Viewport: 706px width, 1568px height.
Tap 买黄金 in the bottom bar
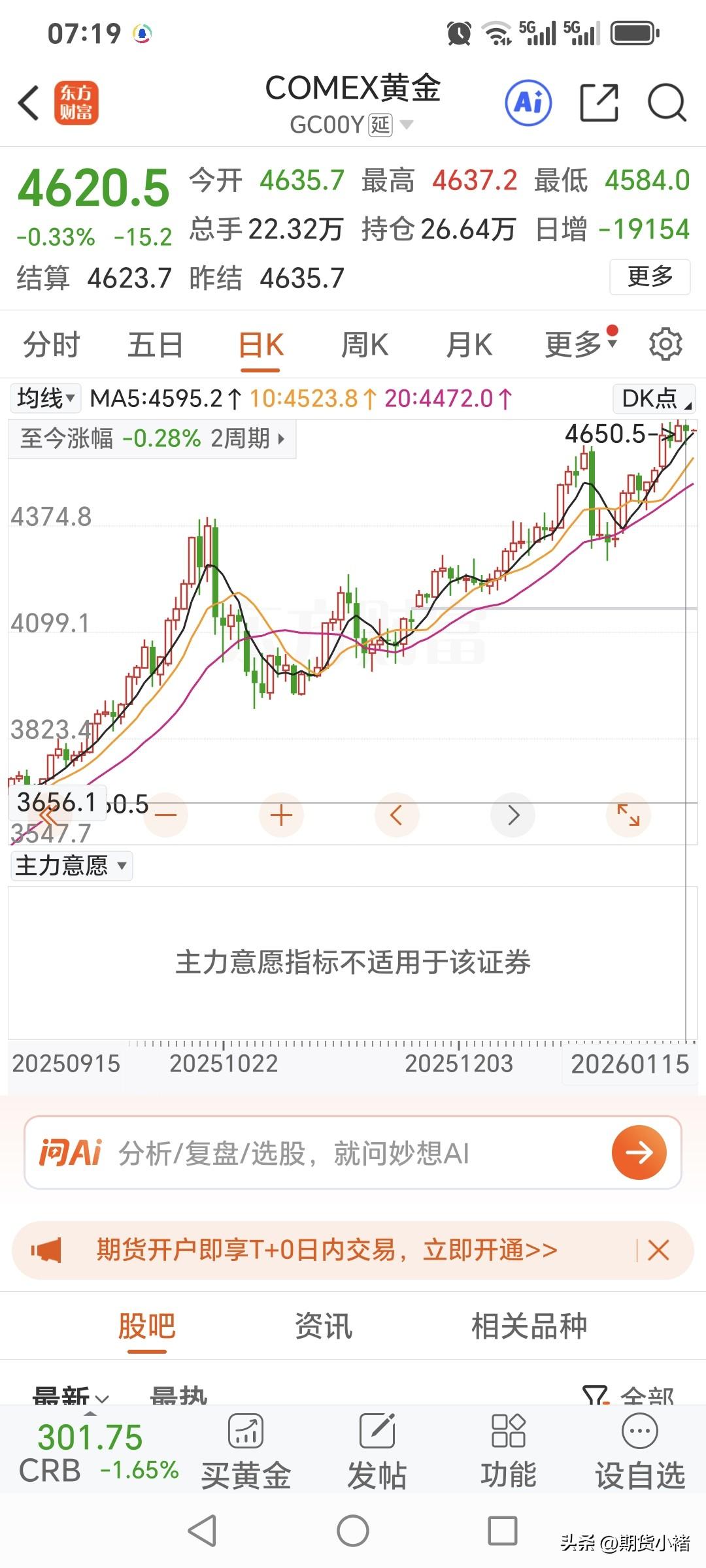[x=246, y=1449]
